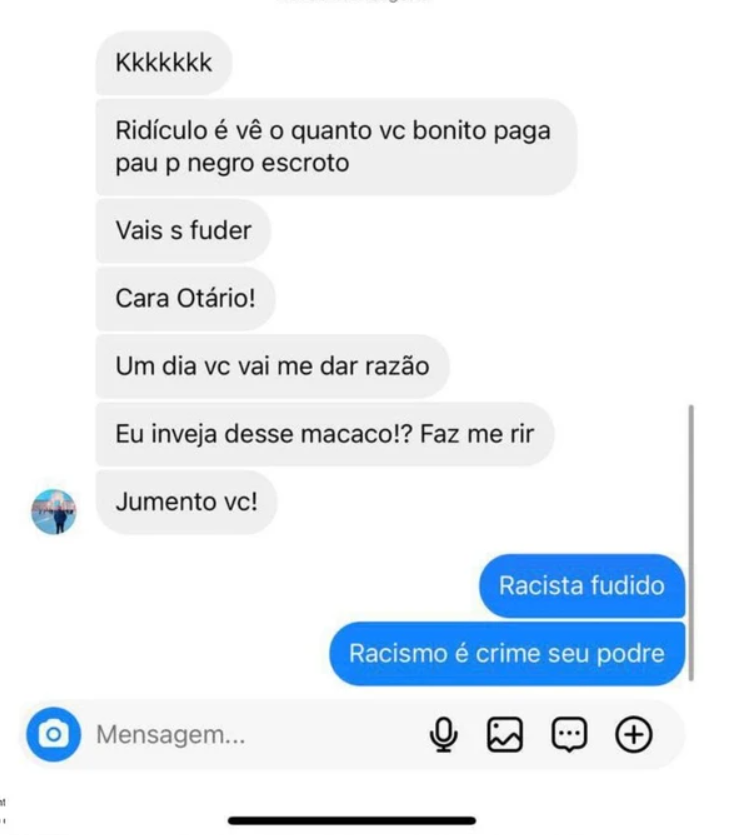This screenshot has width=737, height=835.
Task: Open the sticker and GIF picker
Action: pyautogui.click(x=569, y=736)
